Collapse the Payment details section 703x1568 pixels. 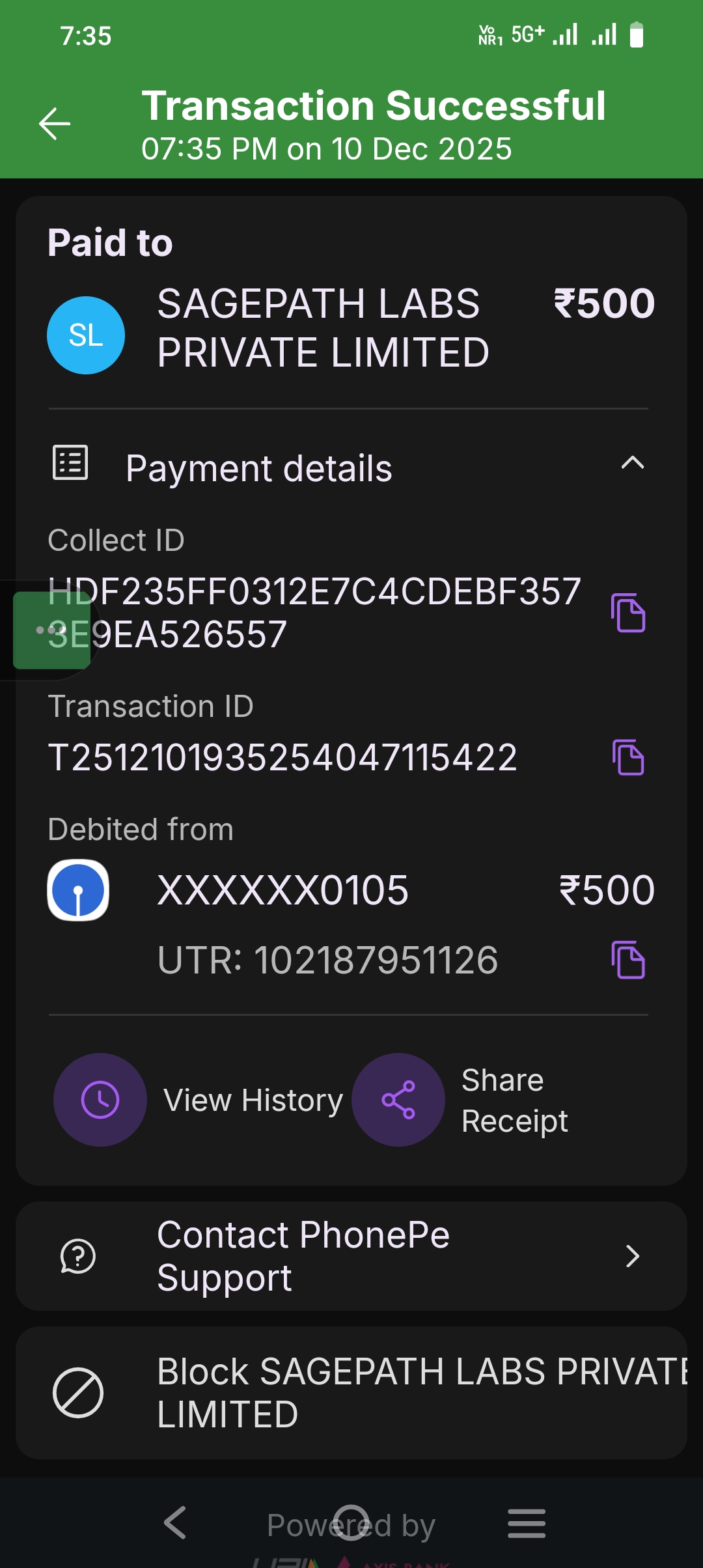(x=632, y=464)
